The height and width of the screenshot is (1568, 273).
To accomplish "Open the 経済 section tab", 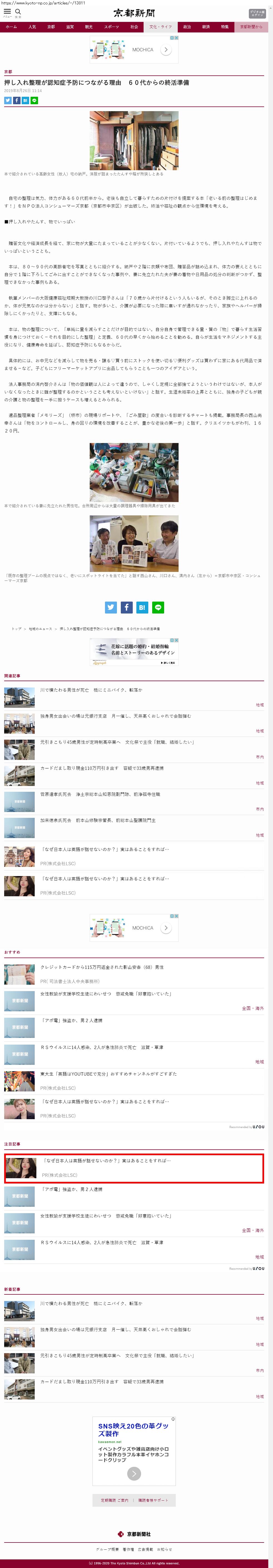I will coord(206,27).
